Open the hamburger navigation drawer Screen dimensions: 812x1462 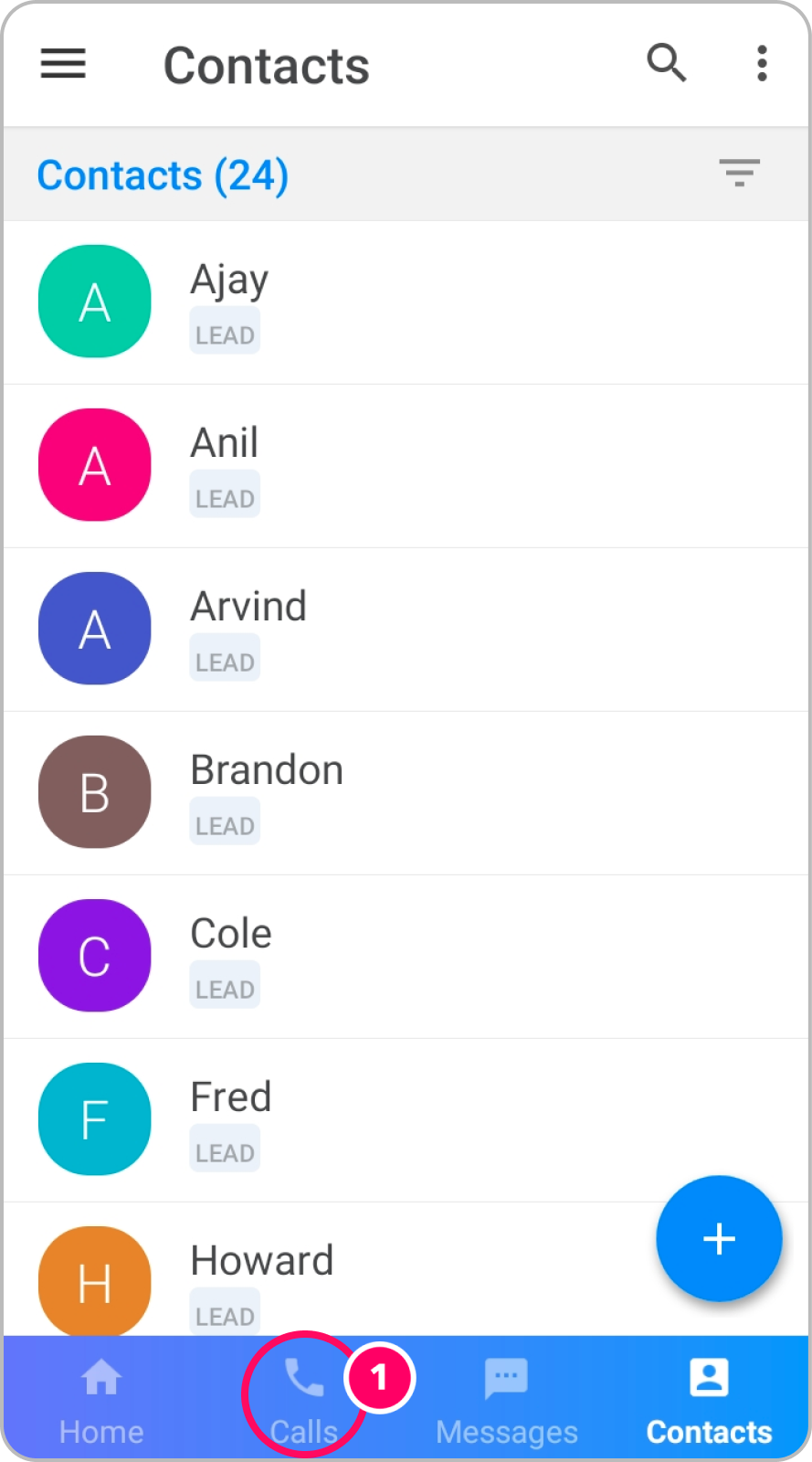(x=63, y=64)
